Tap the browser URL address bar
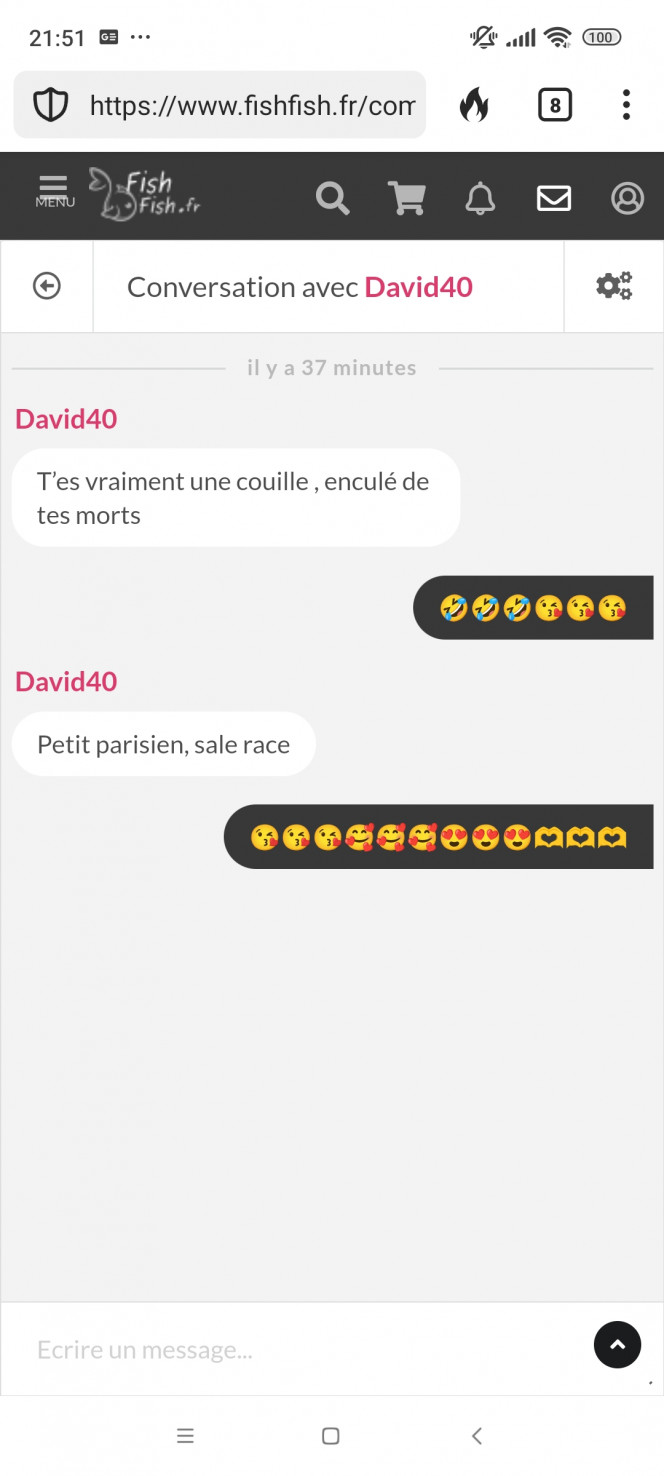Viewport: 664px width, 1476px height. (x=250, y=105)
